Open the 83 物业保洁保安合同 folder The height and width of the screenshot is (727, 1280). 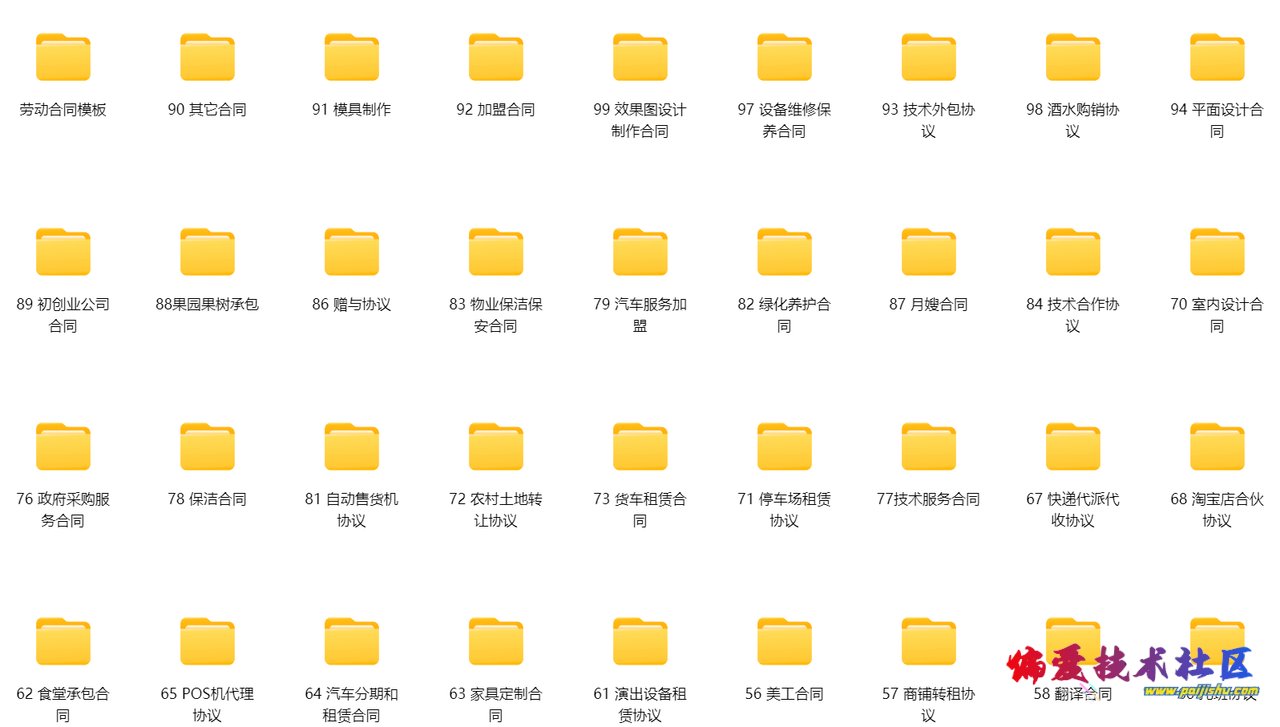(x=495, y=253)
